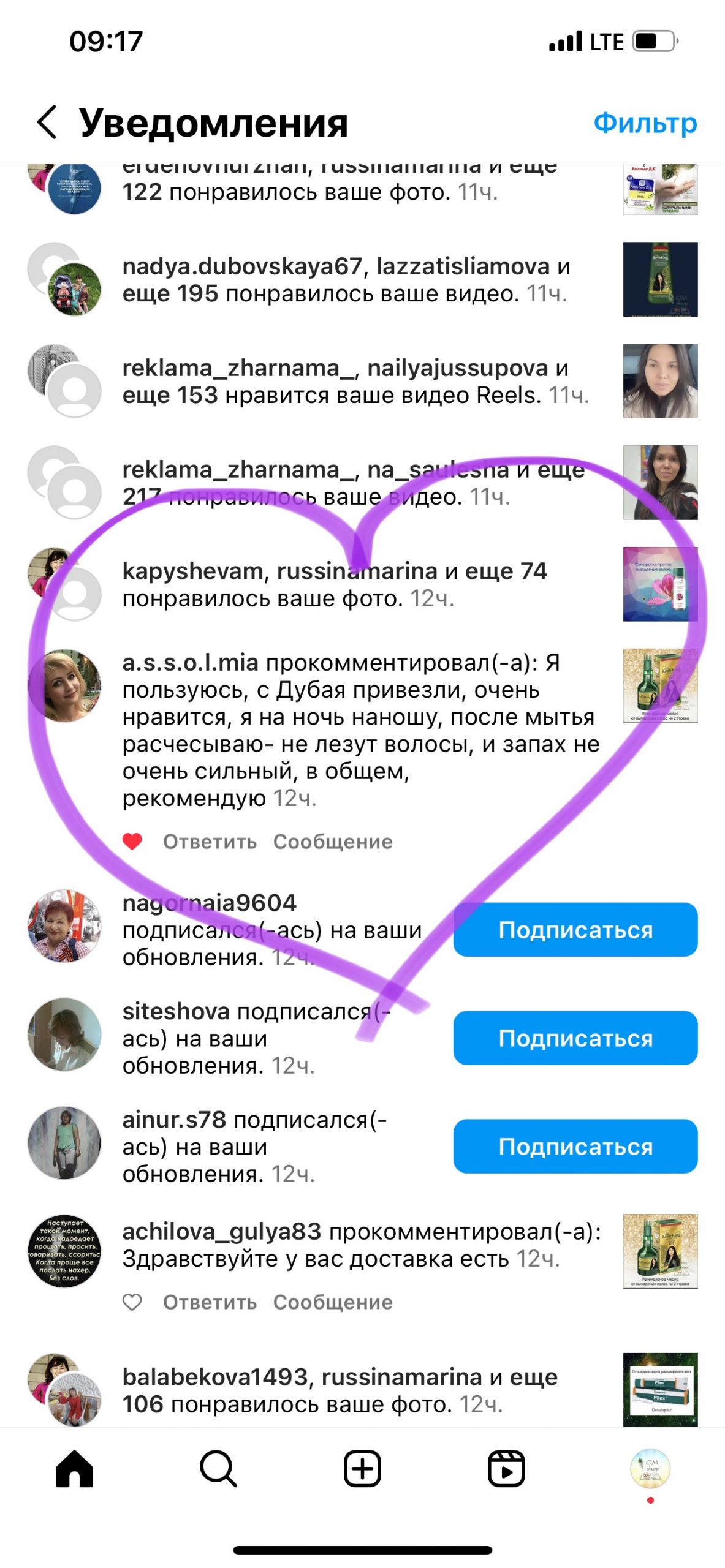The image size is (725, 1568).
Task: Open the Фильтр option
Action: point(645,123)
